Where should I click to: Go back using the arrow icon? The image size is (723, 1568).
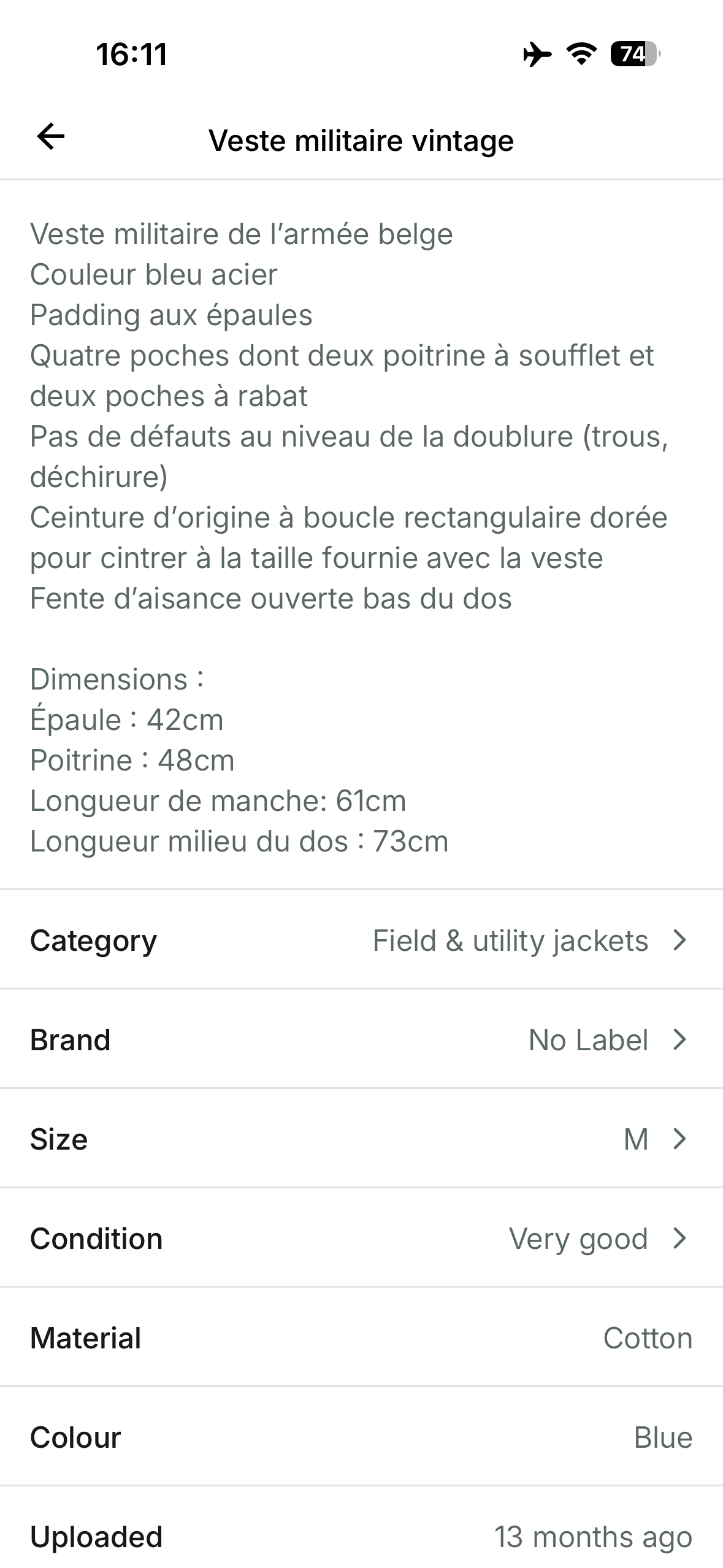[51, 136]
